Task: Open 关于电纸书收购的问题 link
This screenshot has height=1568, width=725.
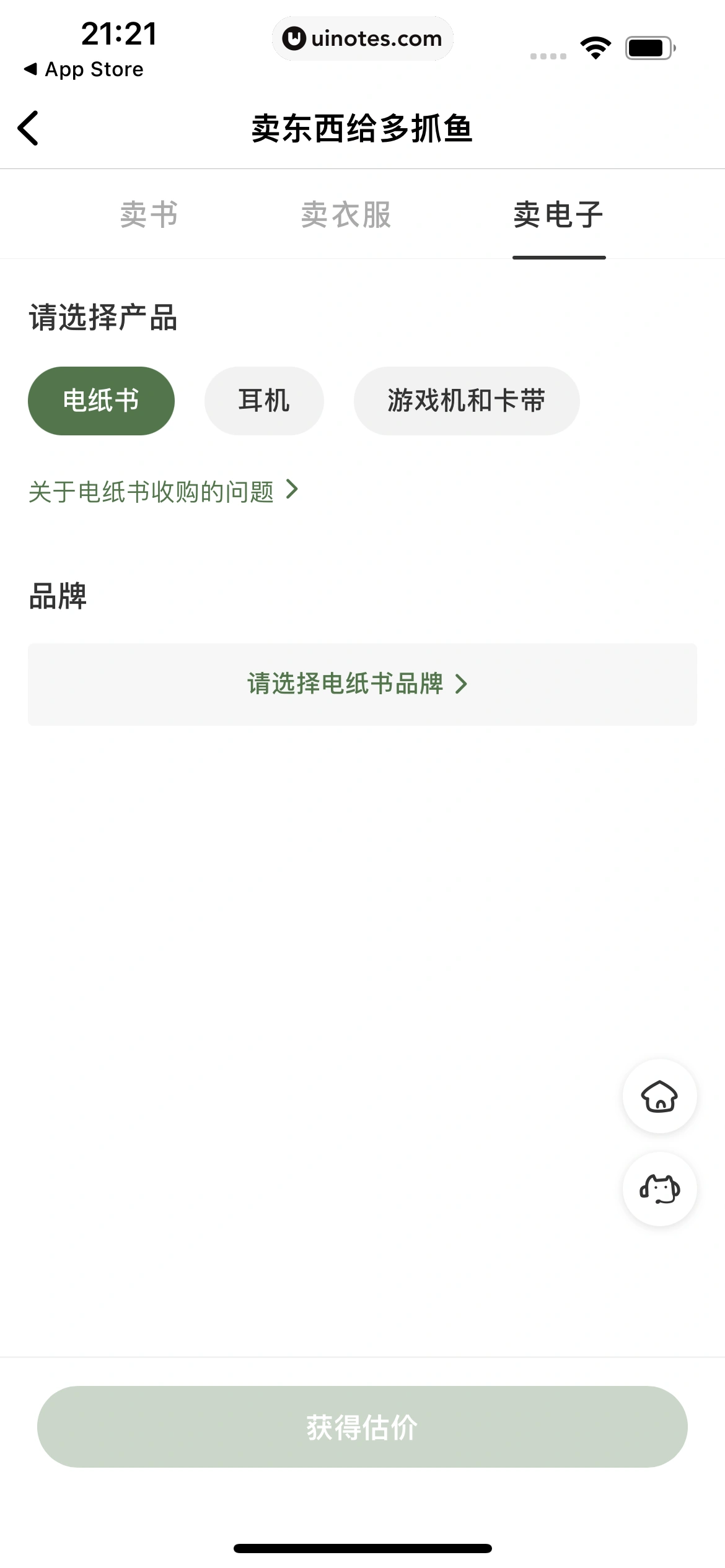Action: tap(163, 492)
